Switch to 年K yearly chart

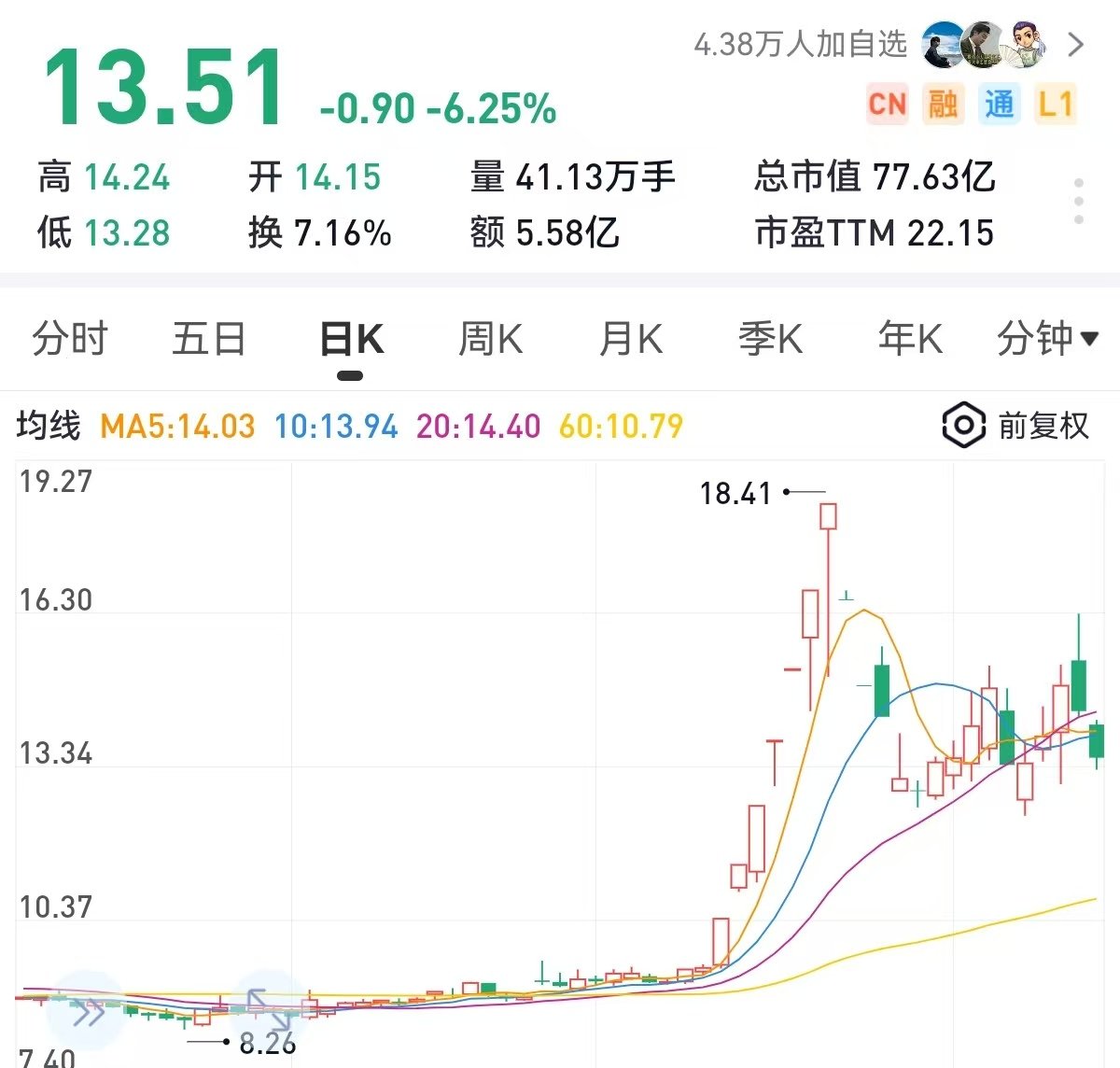tap(910, 339)
